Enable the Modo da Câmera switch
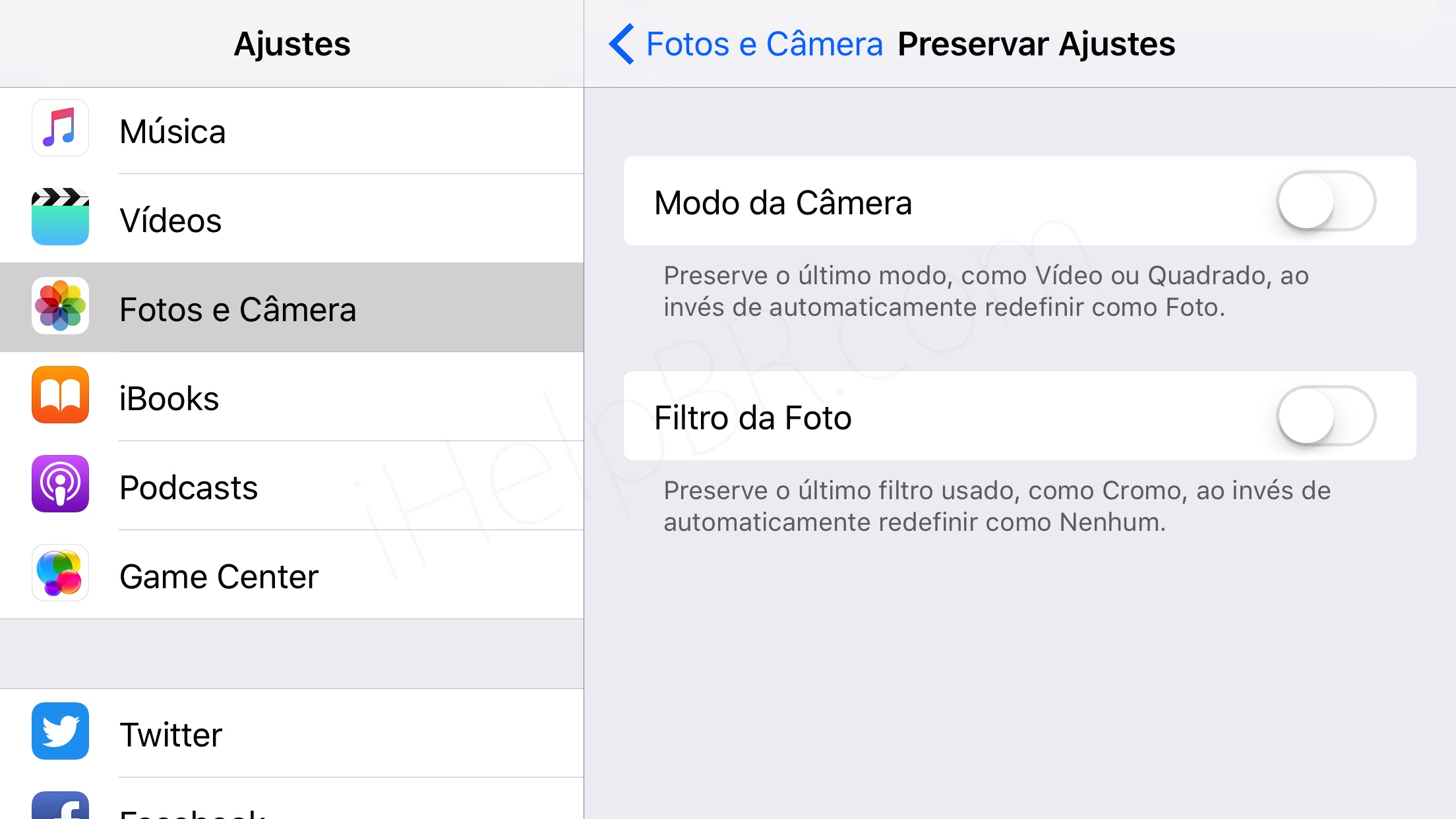The width and height of the screenshot is (1456, 819). point(1326,201)
